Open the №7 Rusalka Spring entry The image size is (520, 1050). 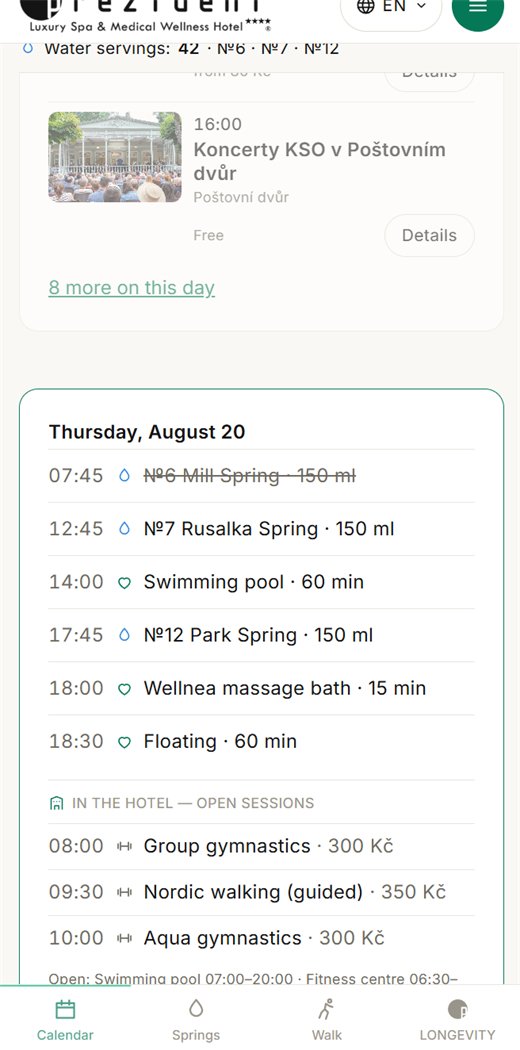click(261, 529)
